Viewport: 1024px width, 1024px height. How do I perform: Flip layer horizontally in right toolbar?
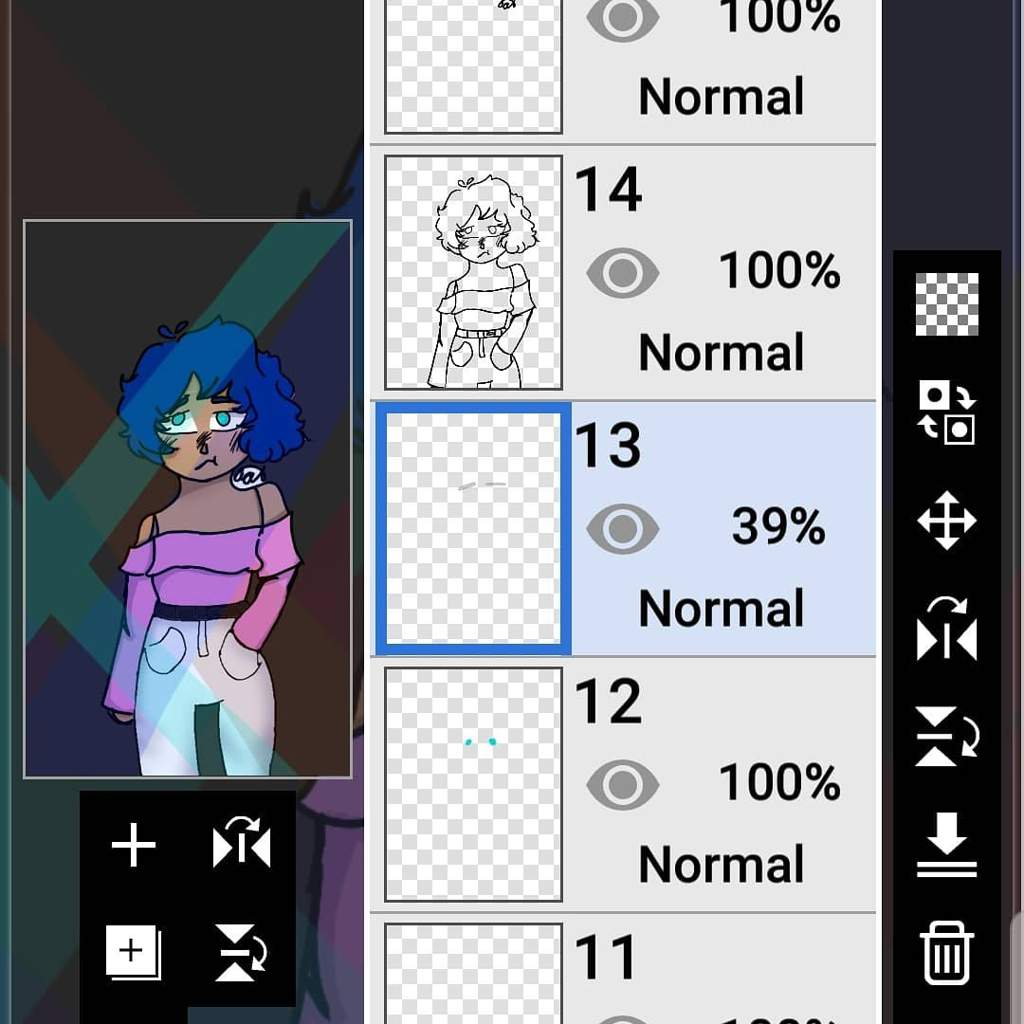click(x=946, y=630)
